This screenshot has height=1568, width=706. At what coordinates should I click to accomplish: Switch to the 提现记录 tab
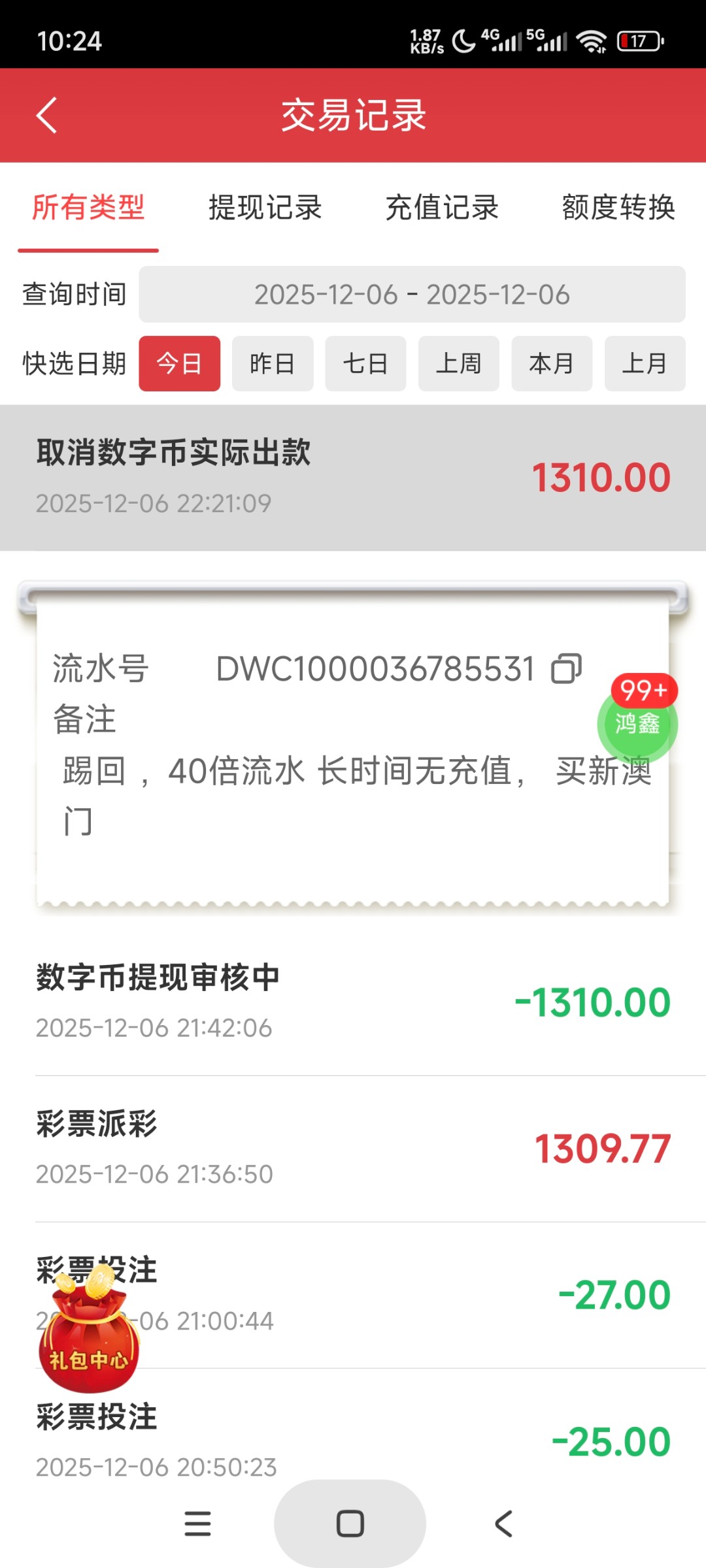tap(265, 208)
